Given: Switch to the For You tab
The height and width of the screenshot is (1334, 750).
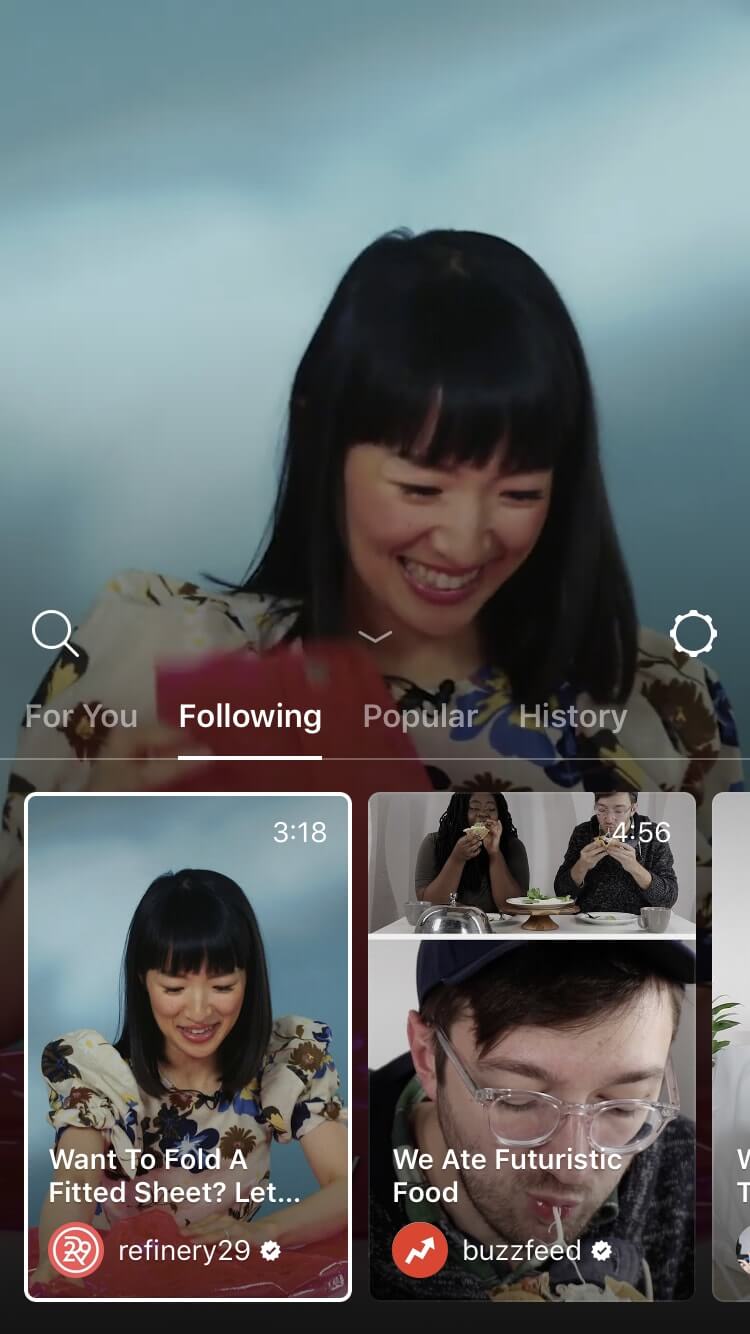Looking at the screenshot, I should (x=80, y=716).
